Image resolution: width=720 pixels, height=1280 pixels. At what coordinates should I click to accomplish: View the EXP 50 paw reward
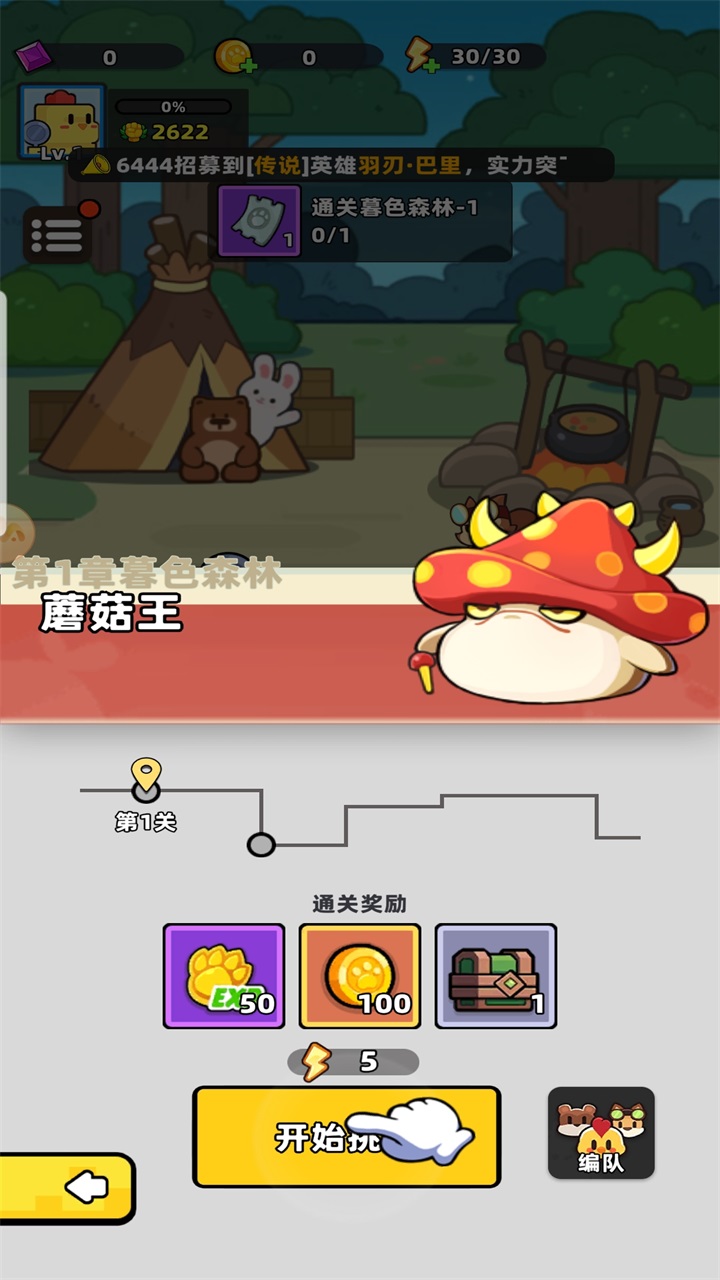(x=224, y=976)
